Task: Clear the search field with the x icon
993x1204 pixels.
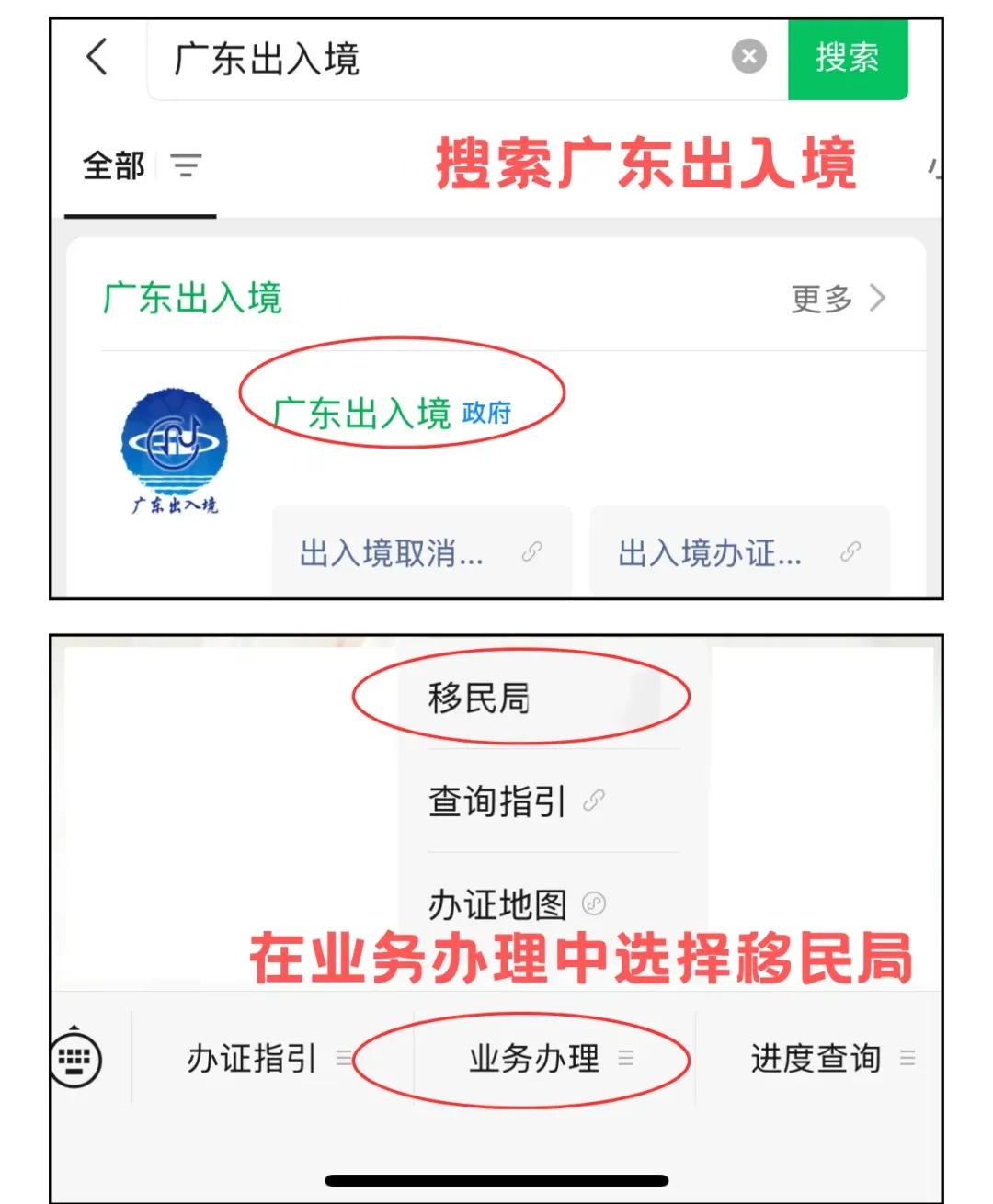Action: (x=749, y=57)
